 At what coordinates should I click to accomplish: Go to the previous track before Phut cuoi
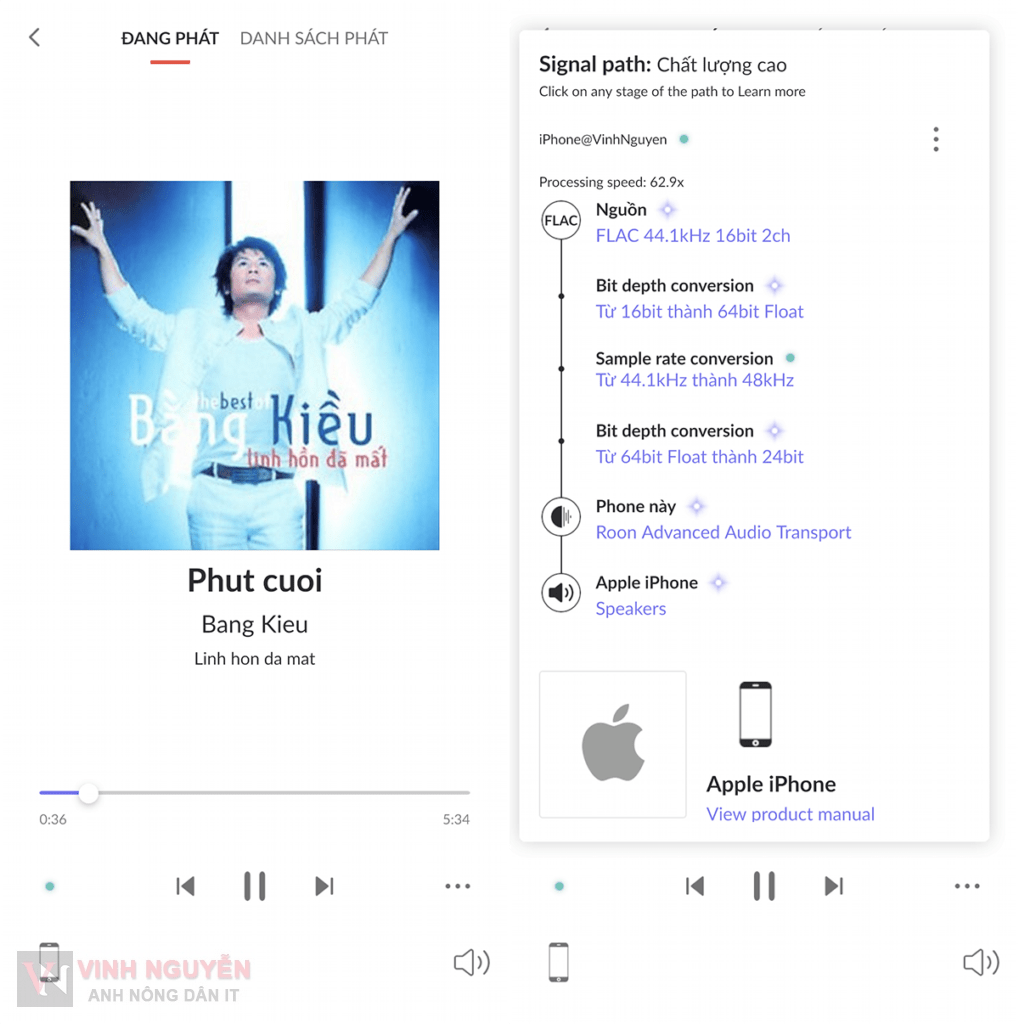click(185, 886)
